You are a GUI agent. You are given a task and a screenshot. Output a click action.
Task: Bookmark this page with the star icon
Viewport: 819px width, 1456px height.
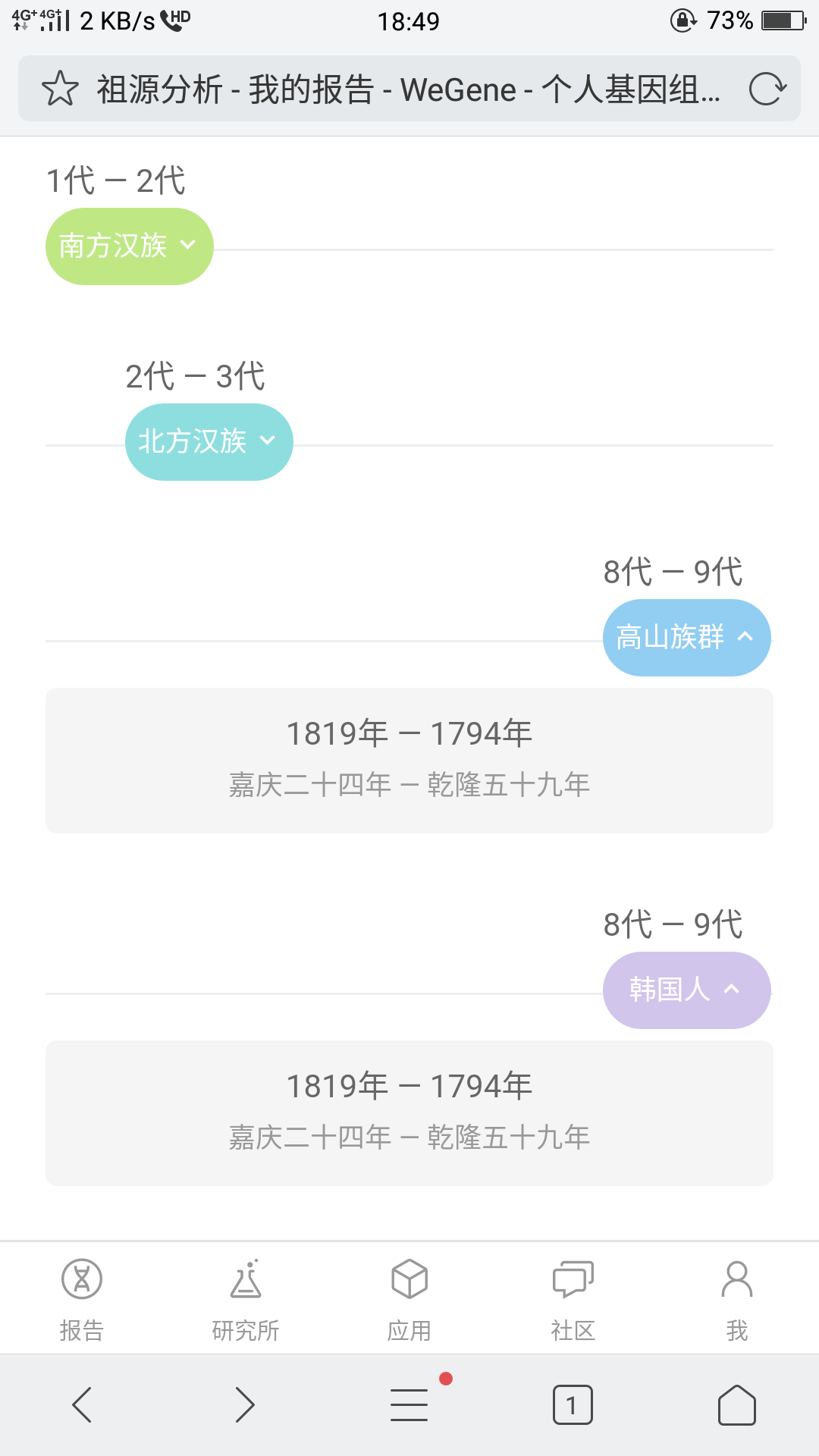click(x=60, y=89)
